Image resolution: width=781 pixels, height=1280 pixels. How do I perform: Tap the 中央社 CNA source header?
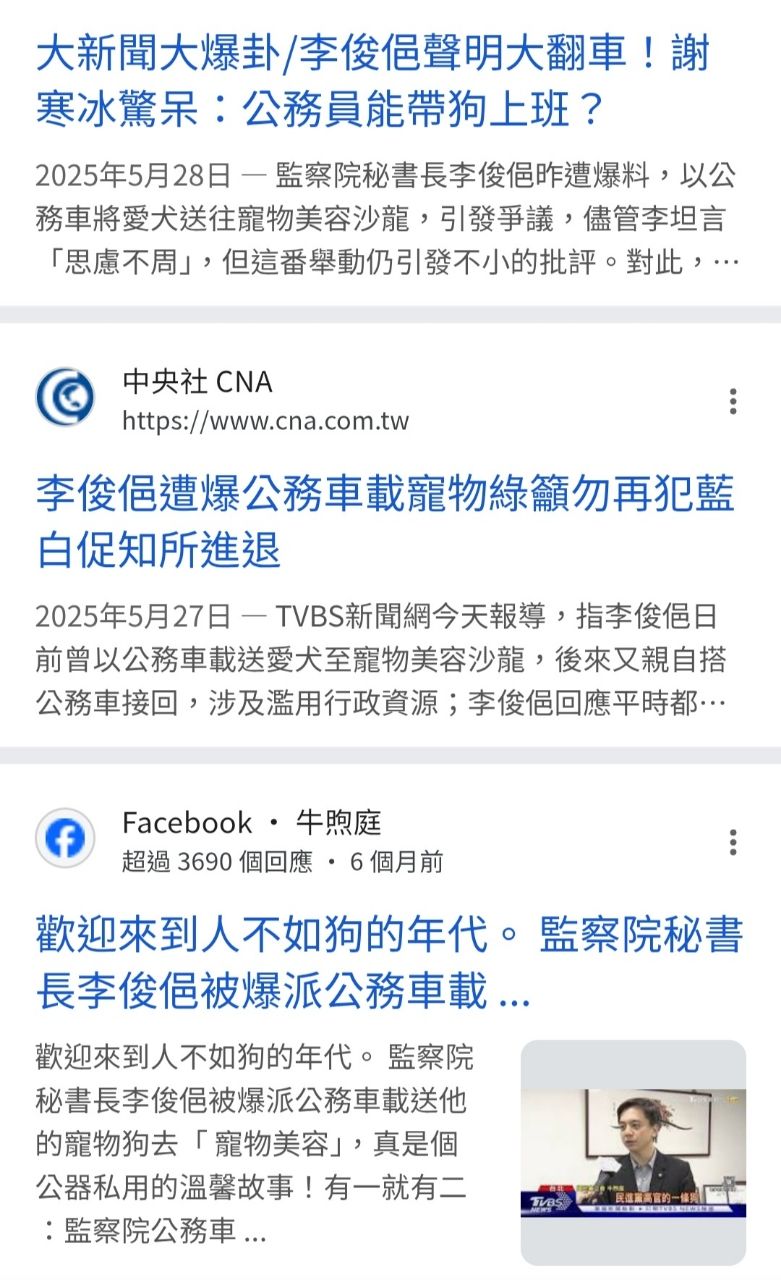point(220,399)
